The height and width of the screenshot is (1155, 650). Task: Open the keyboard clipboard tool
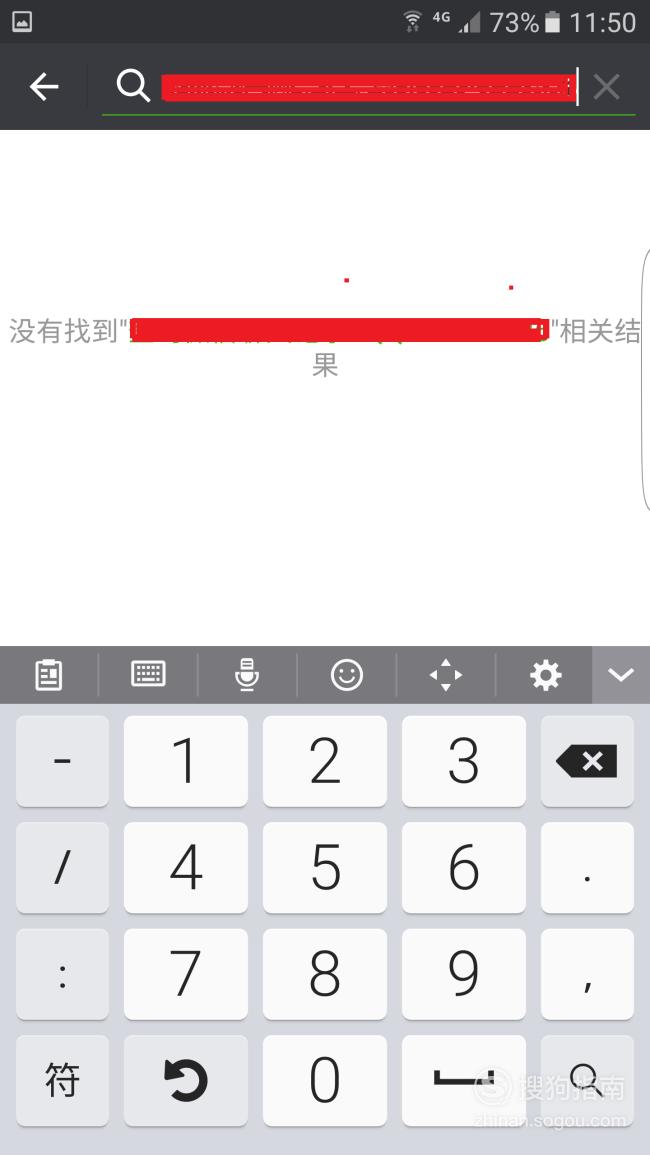tap(49, 675)
